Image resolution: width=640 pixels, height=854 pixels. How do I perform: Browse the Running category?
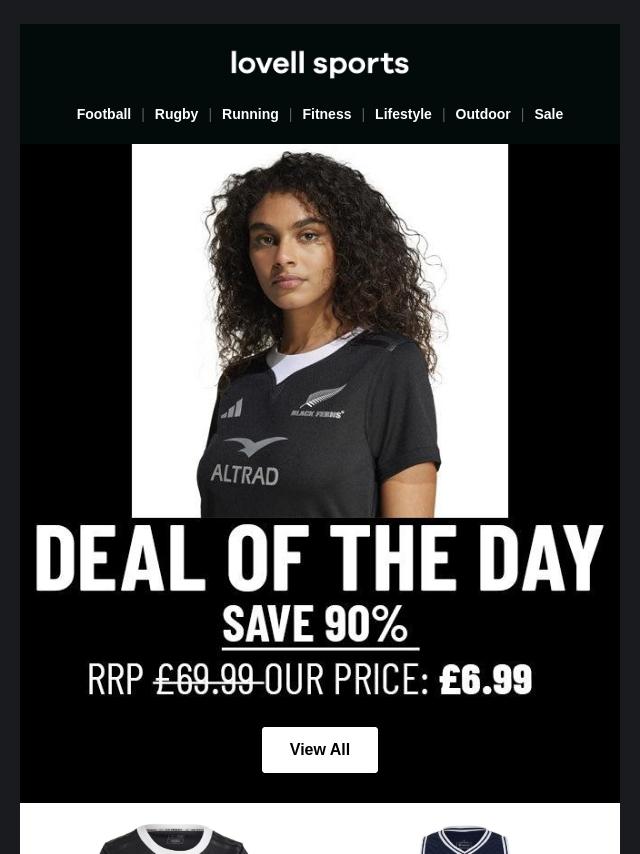(x=250, y=114)
